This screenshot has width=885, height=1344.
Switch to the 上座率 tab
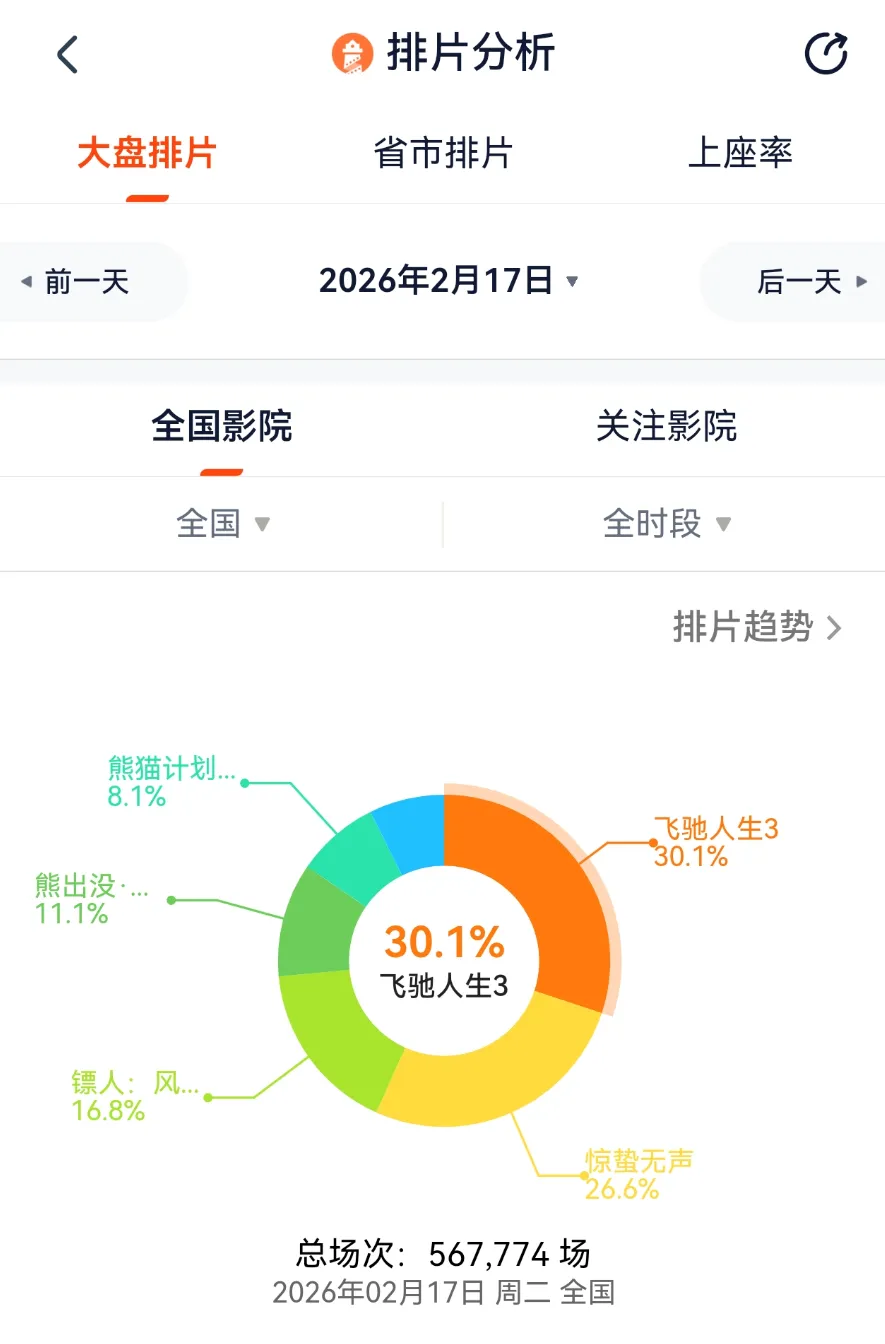[740, 152]
